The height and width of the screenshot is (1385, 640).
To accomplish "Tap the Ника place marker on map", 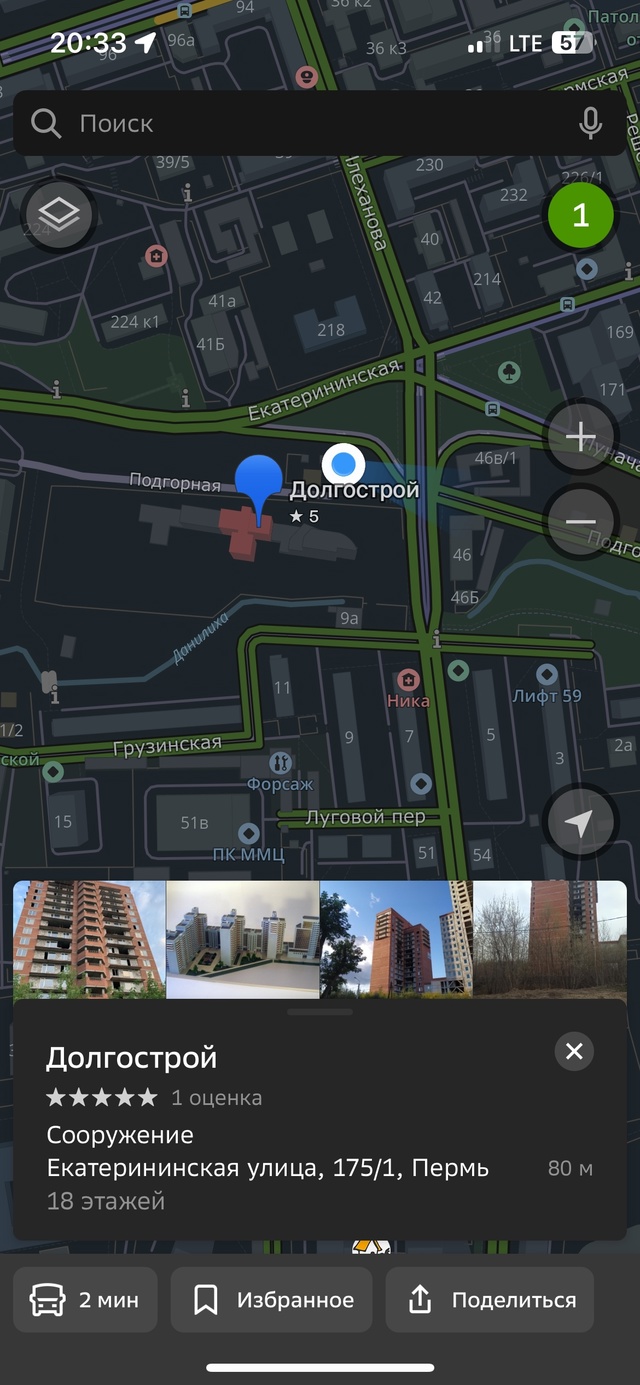I will point(408,681).
